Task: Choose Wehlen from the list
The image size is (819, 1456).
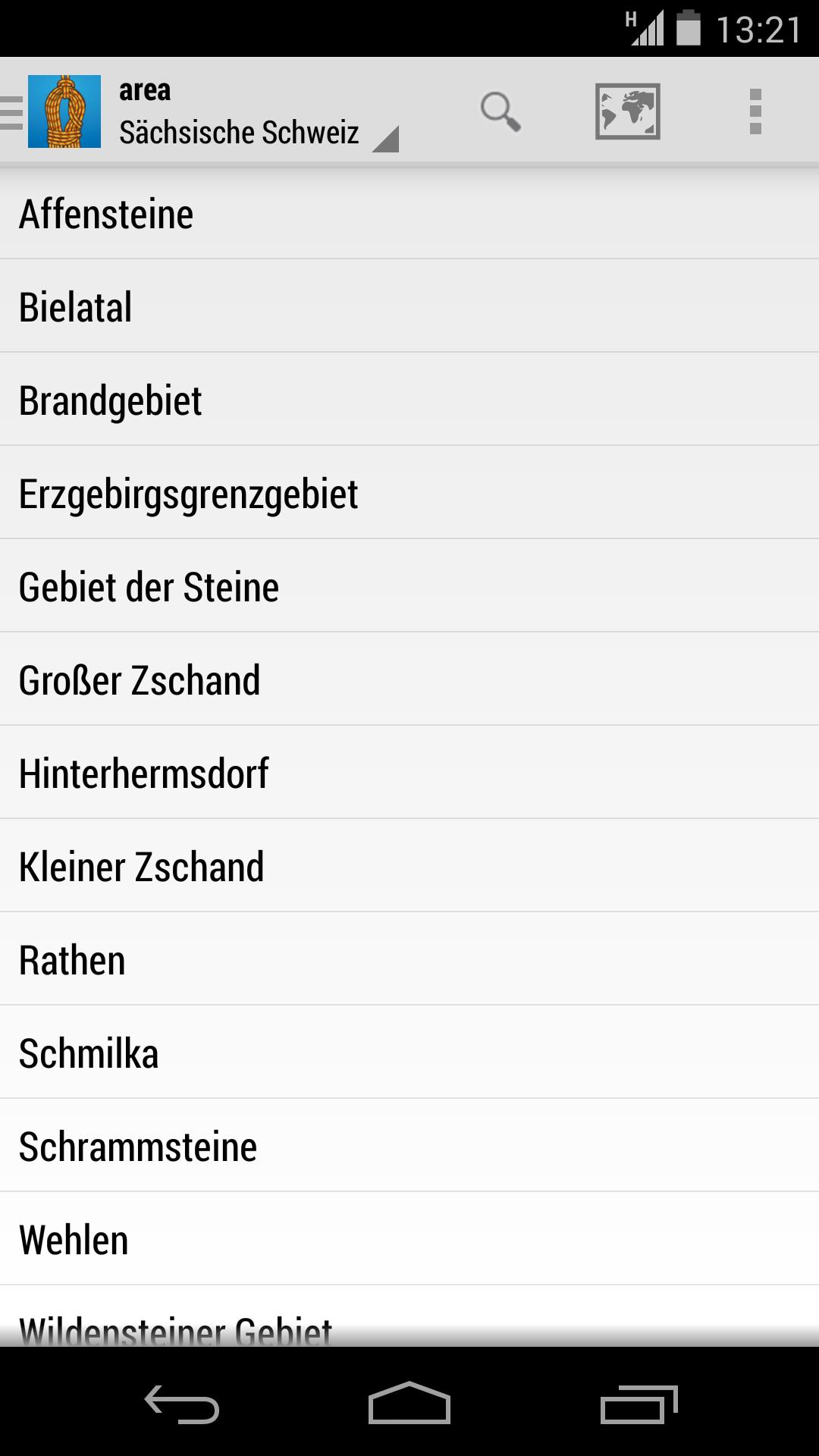Action: point(409,1240)
